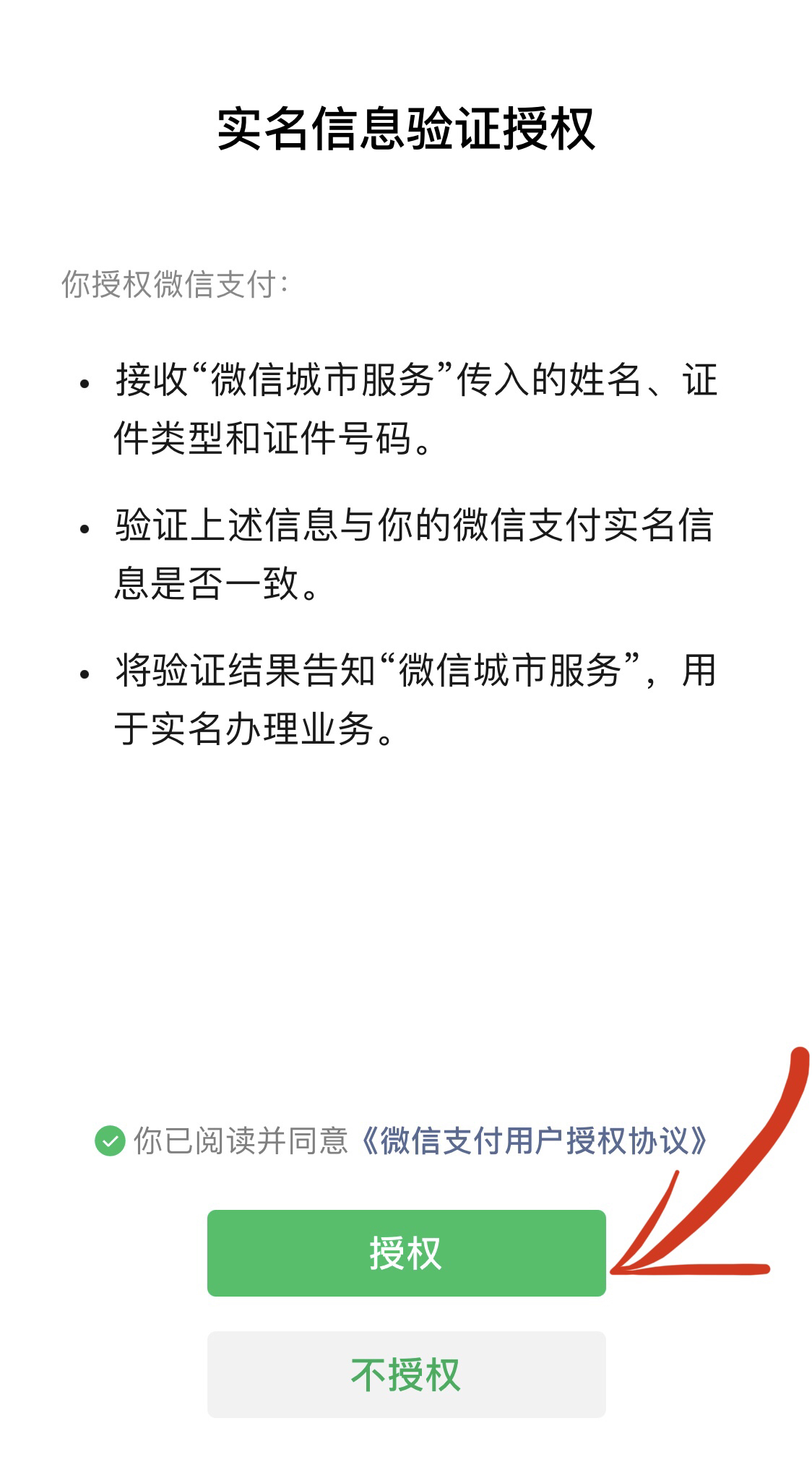The width and height of the screenshot is (812, 1478).
Task: Uncheck the agreement checkbox
Action: 110,1141
